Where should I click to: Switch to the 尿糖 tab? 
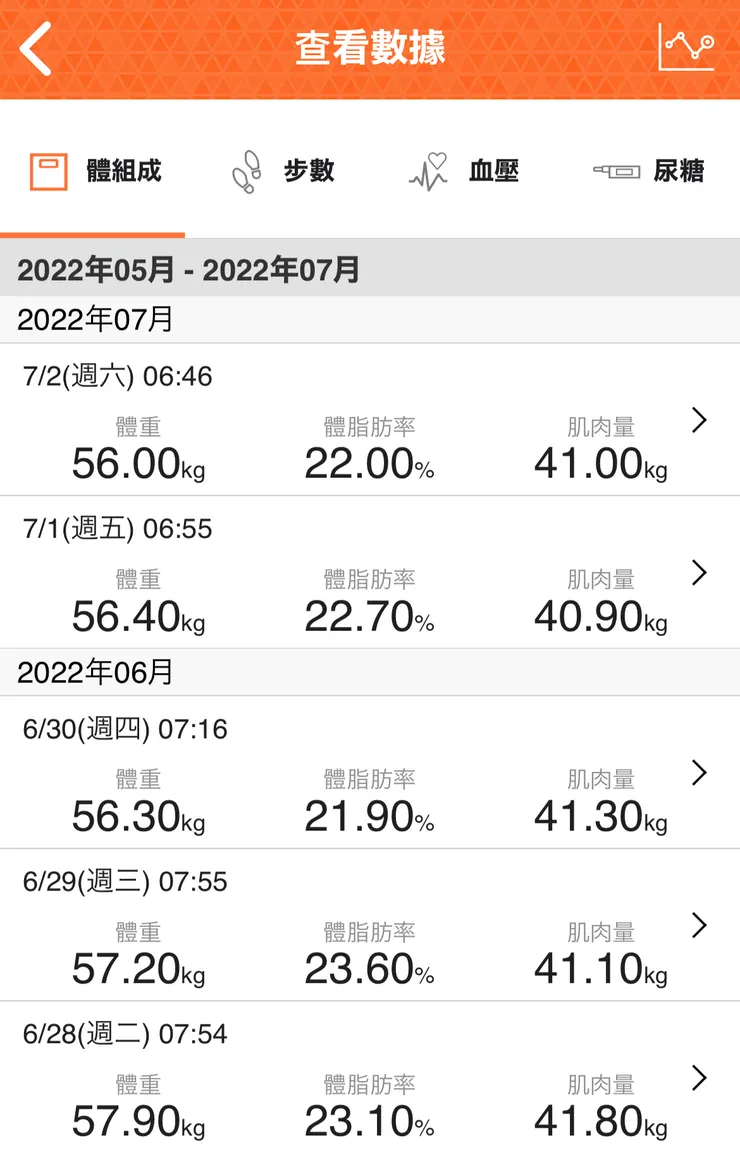[x=649, y=171]
